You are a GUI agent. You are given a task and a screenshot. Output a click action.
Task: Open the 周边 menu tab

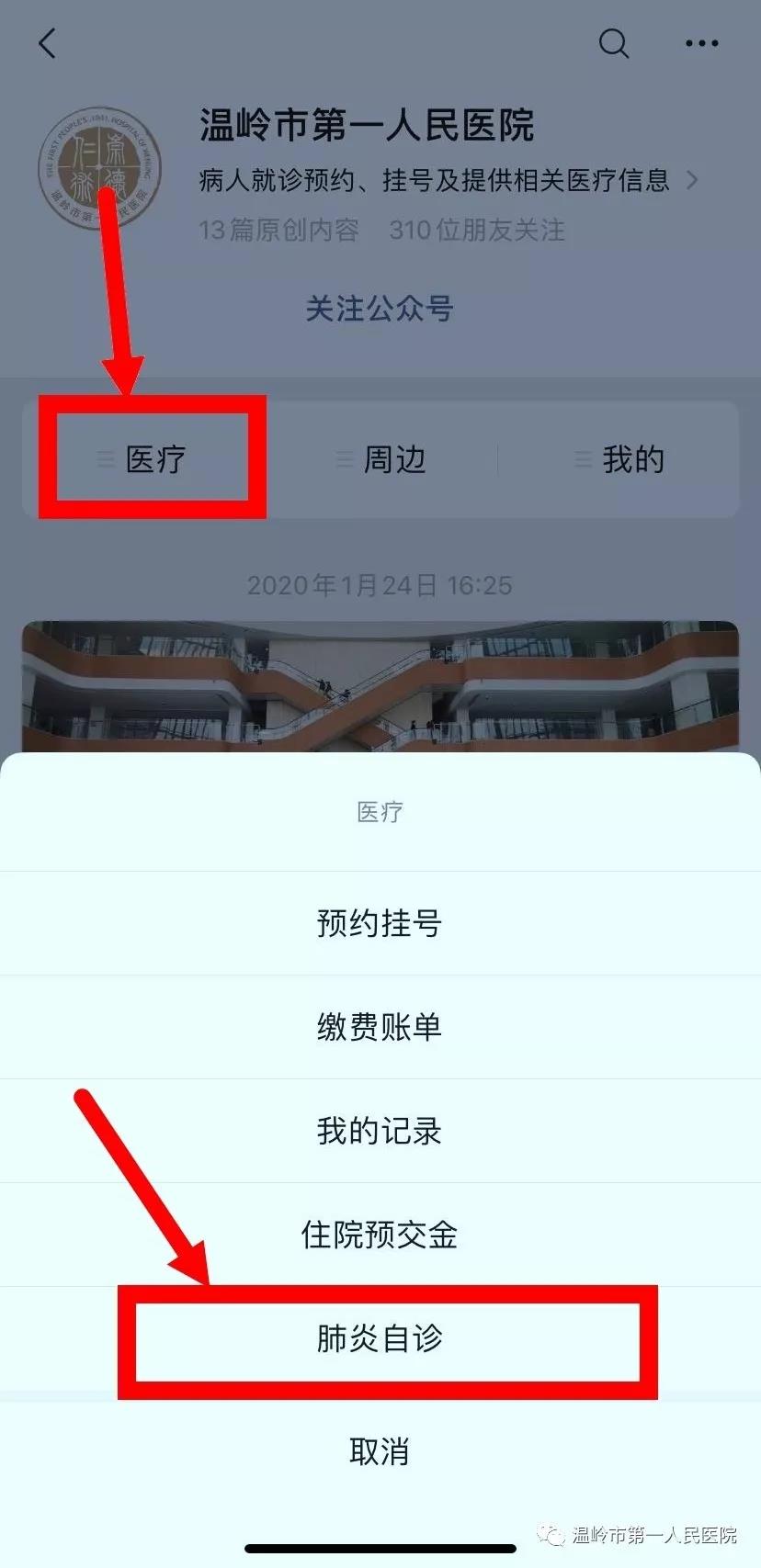coord(393,459)
